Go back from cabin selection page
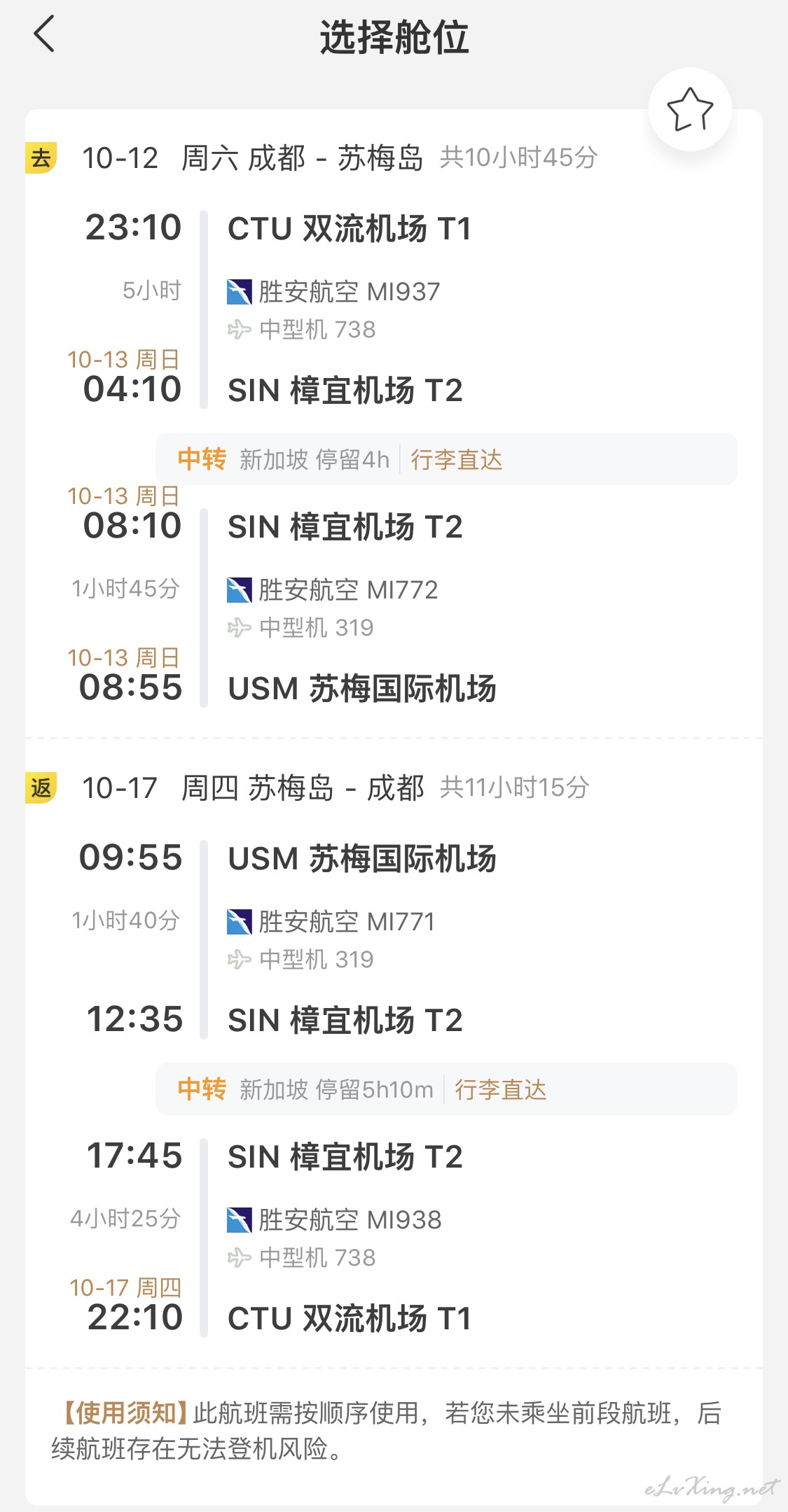This screenshot has width=788, height=1512. tap(44, 34)
